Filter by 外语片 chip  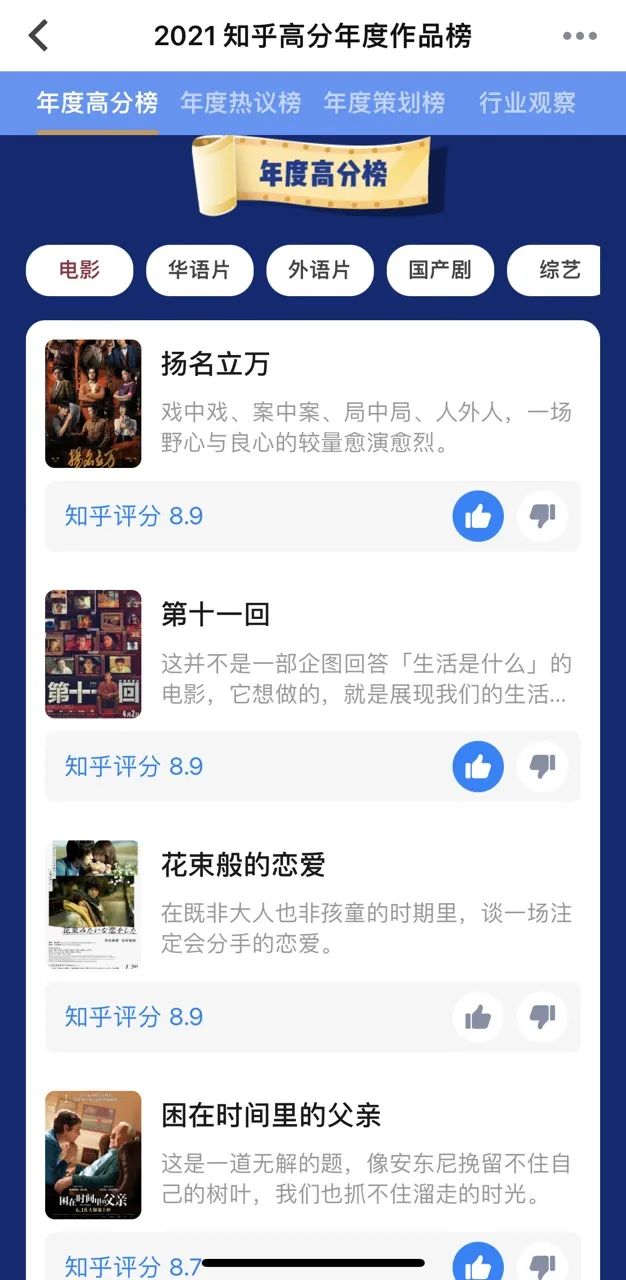[x=319, y=270]
